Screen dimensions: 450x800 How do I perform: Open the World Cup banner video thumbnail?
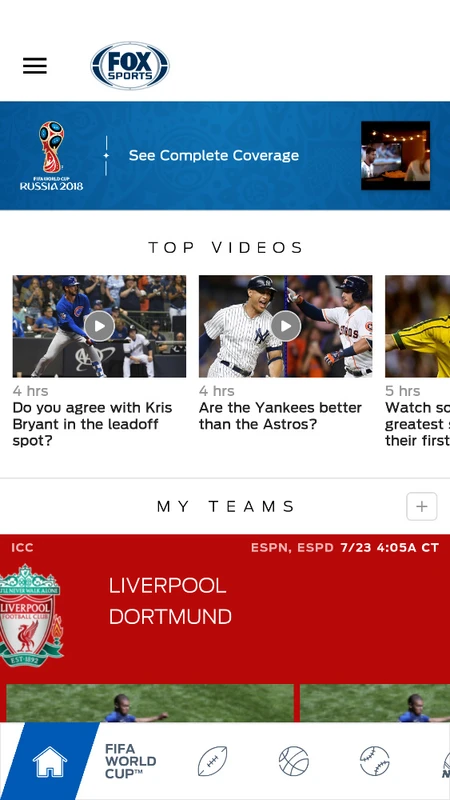click(x=395, y=156)
